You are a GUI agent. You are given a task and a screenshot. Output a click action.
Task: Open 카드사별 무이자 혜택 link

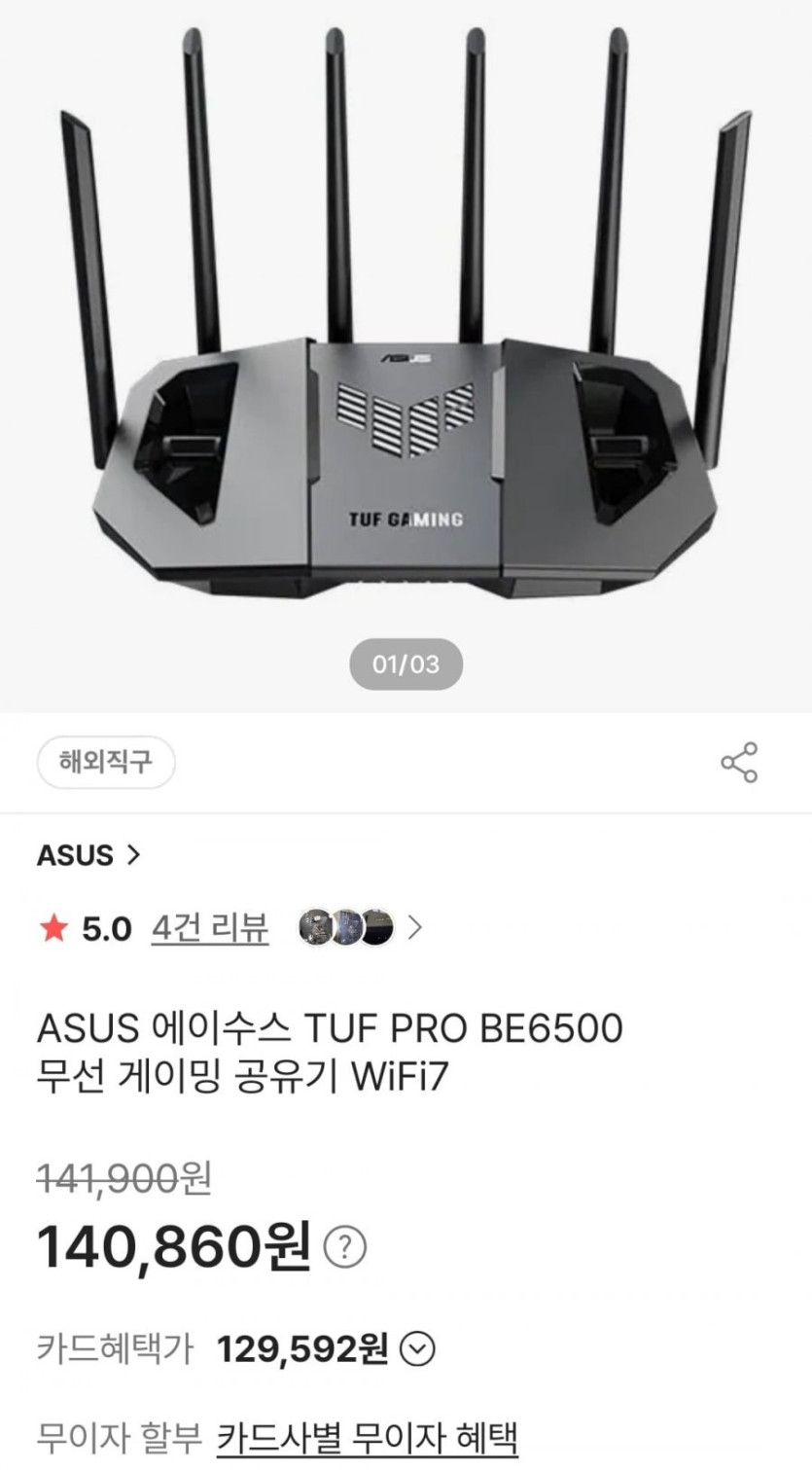click(x=367, y=1436)
